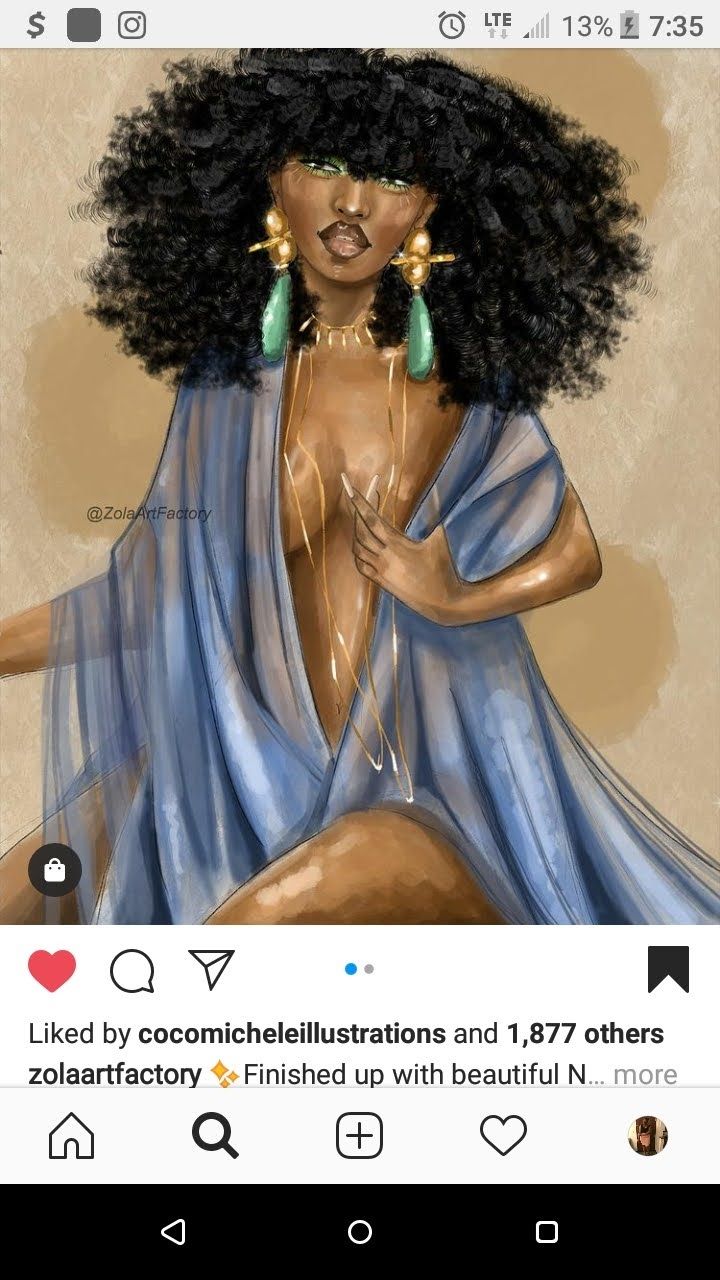Go to the Home feed tab
The width and height of the screenshot is (720, 1280).
pyautogui.click(x=72, y=1136)
